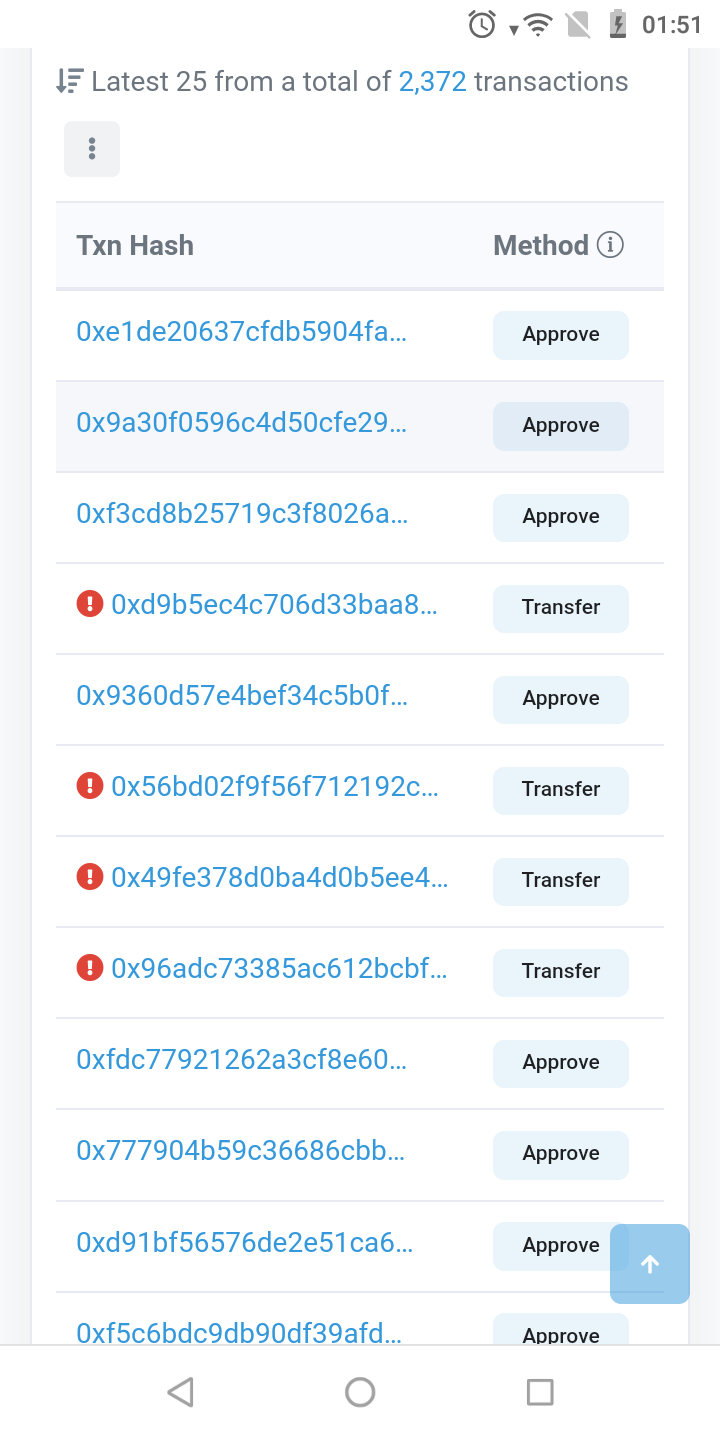This screenshot has width=720, height=1440.
Task: Open transaction 0x777904b59c36686cbb…
Action: [x=240, y=1152]
